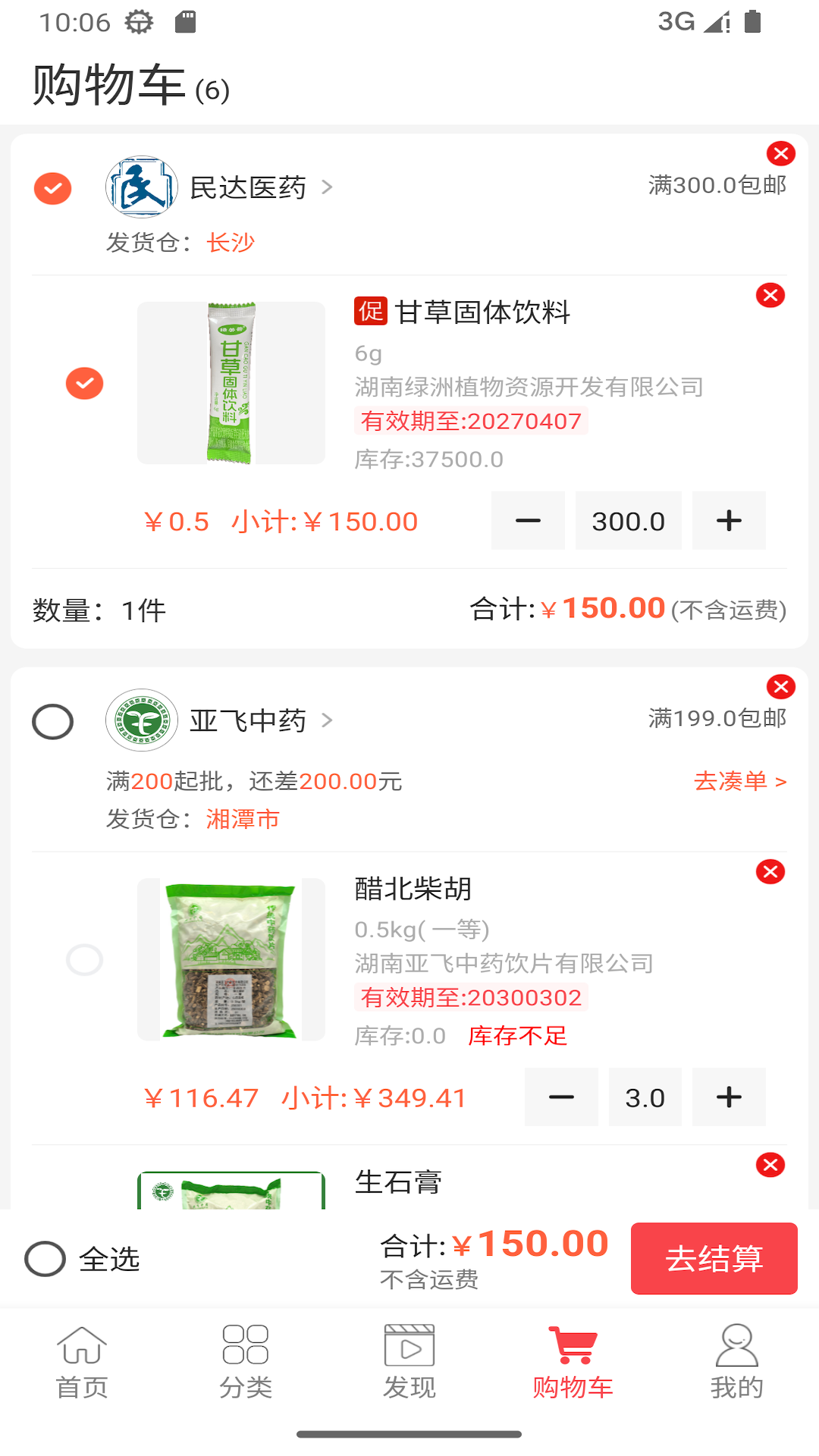Image resolution: width=819 pixels, height=1456 pixels.
Task: Tap the 发现 discover icon
Action: point(409,1357)
